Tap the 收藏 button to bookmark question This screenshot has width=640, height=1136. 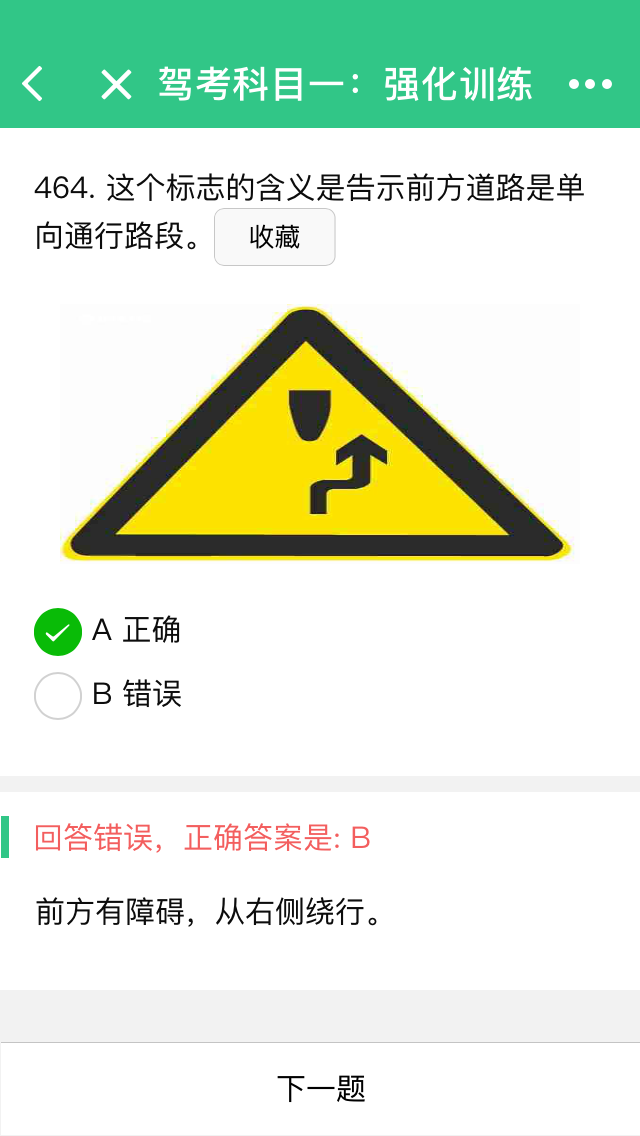275,237
